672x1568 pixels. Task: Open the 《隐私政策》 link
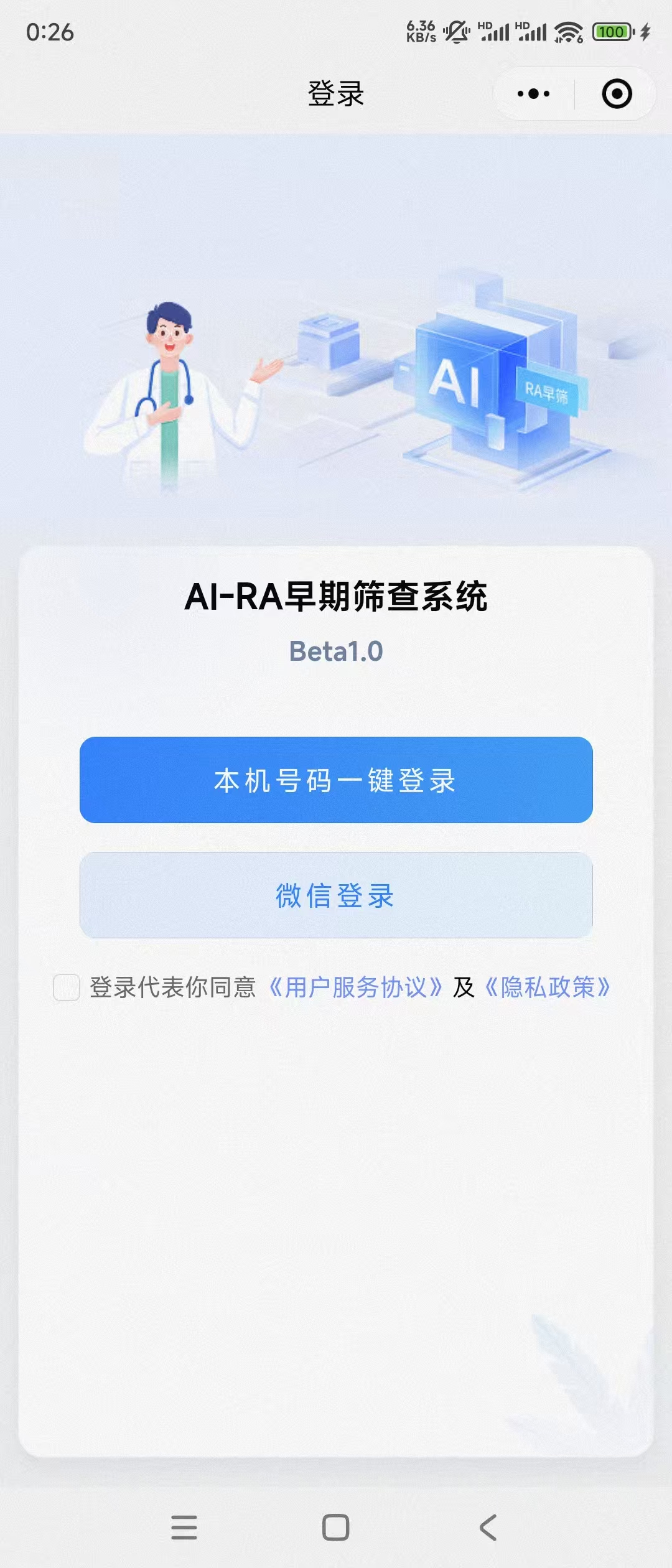pyautogui.click(x=547, y=987)
